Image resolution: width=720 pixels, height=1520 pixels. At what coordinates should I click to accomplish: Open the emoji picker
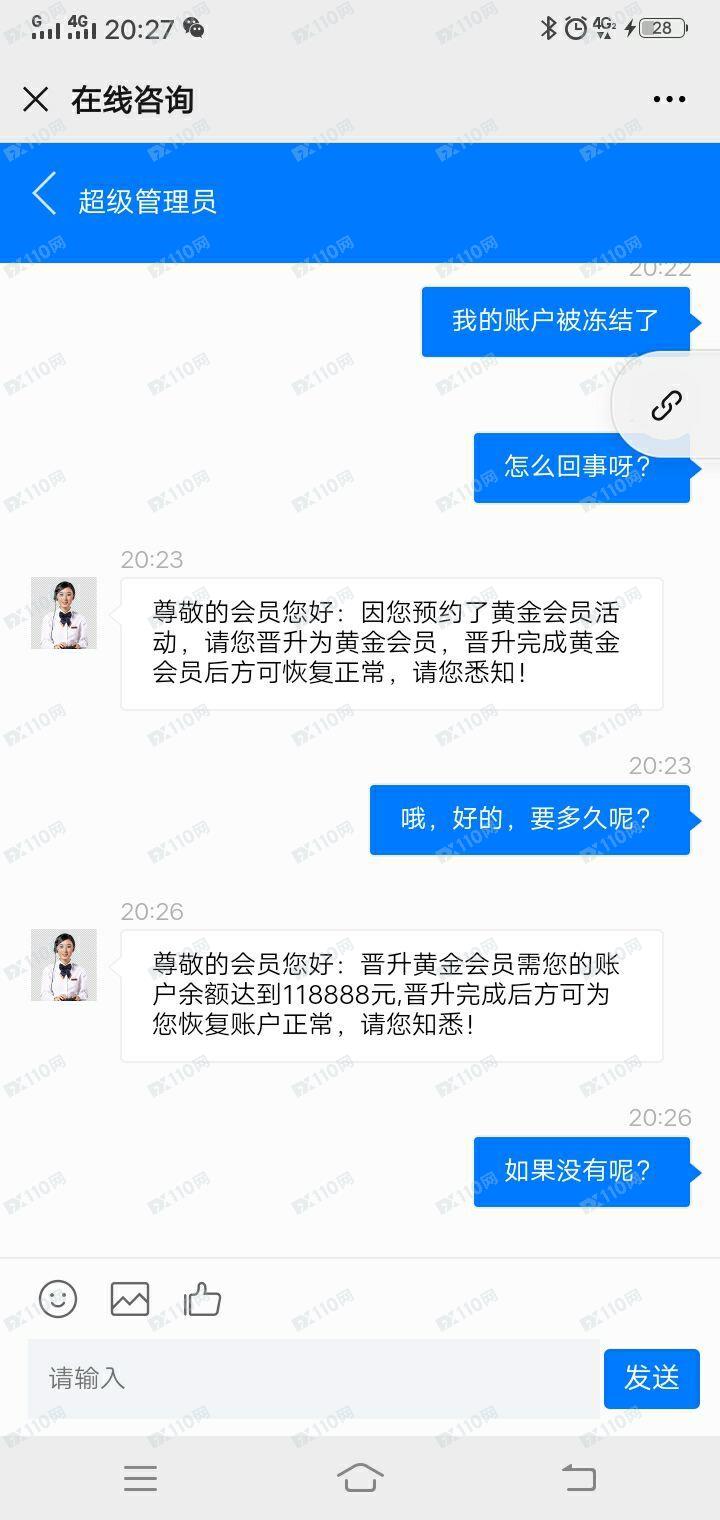coord(58,1299)
